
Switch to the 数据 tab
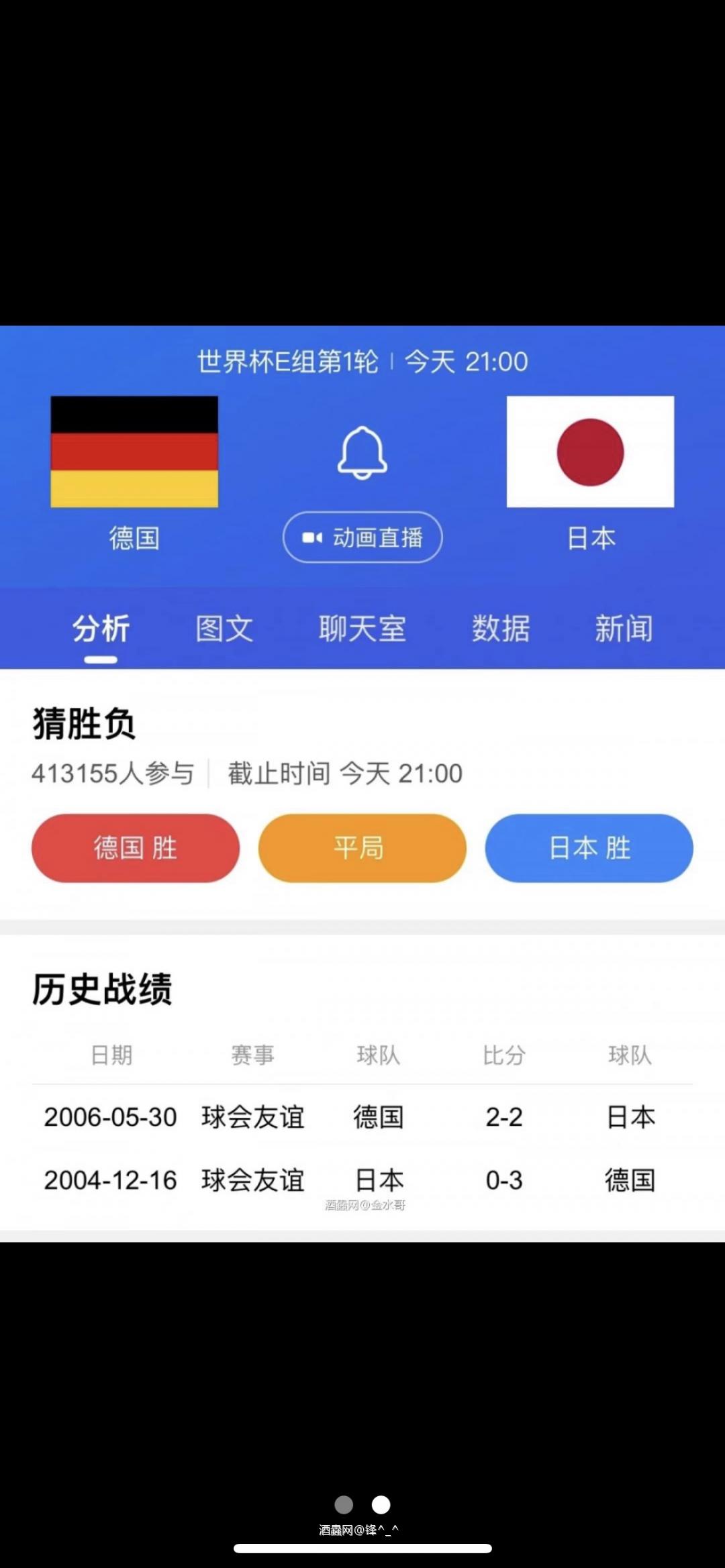point(501,628)
